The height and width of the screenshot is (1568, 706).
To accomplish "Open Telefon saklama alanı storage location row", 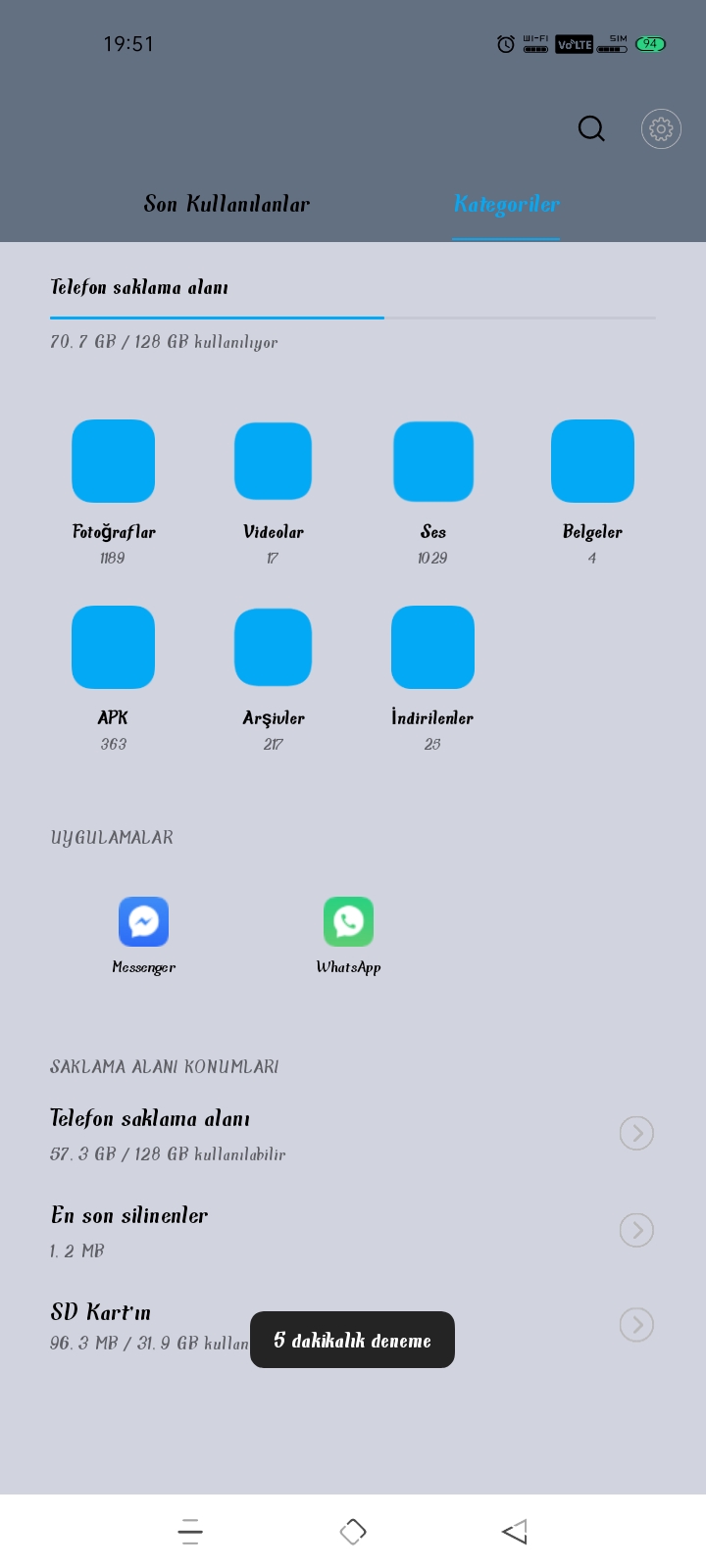I will click(x=353, y=1134).
